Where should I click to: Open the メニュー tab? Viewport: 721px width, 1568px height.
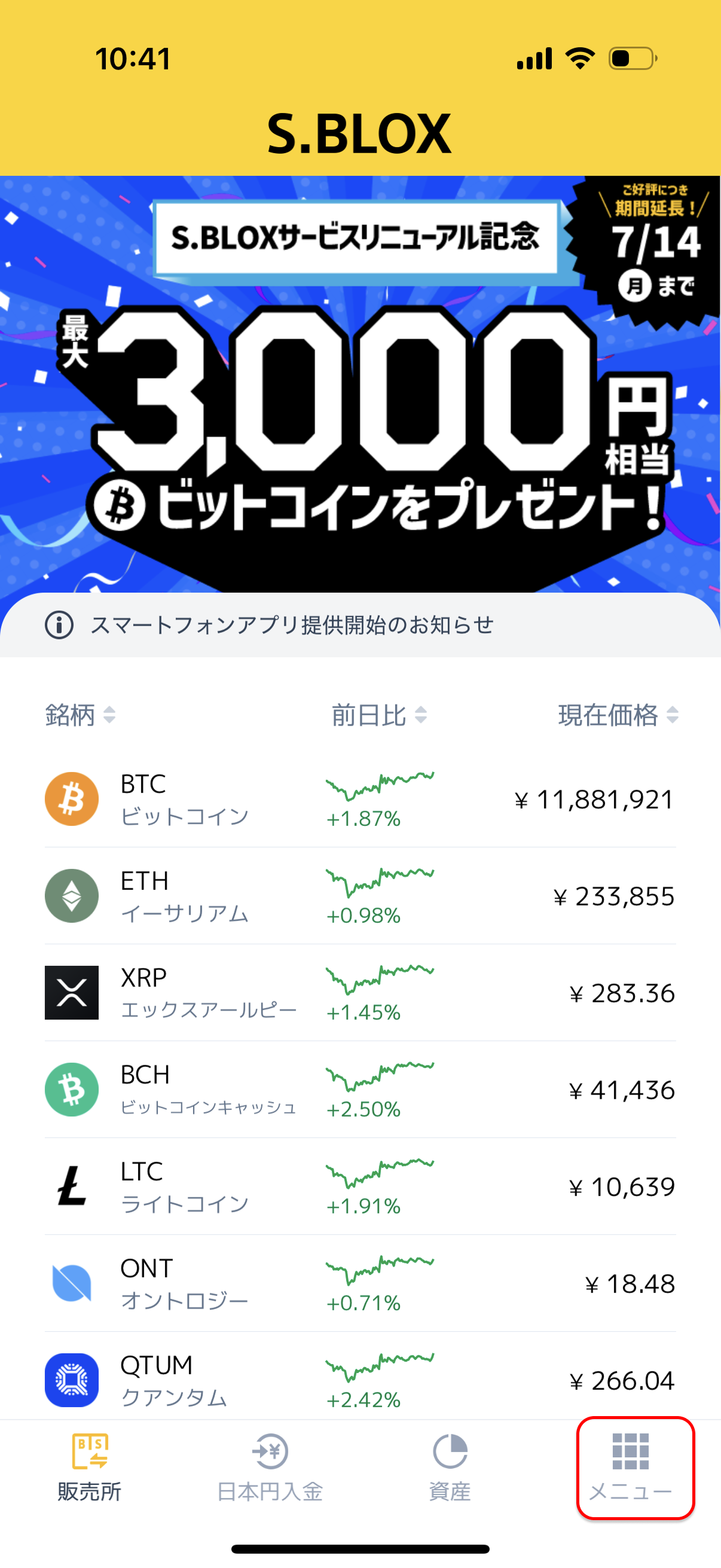[x=630, y=1467]
